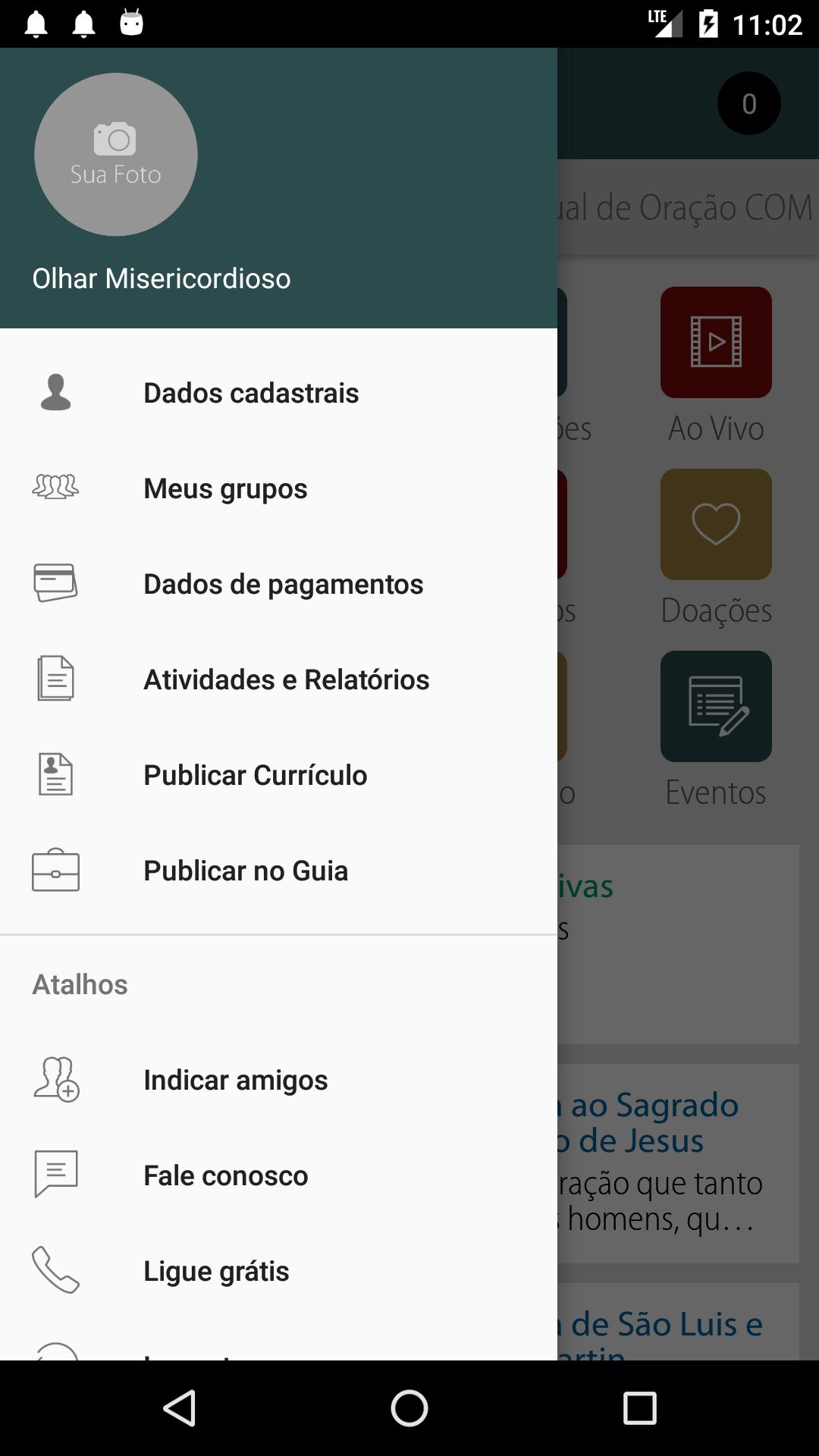Open Meus grupos
Viewport: 819px width, 1456px height.
[x=278, y=488]
